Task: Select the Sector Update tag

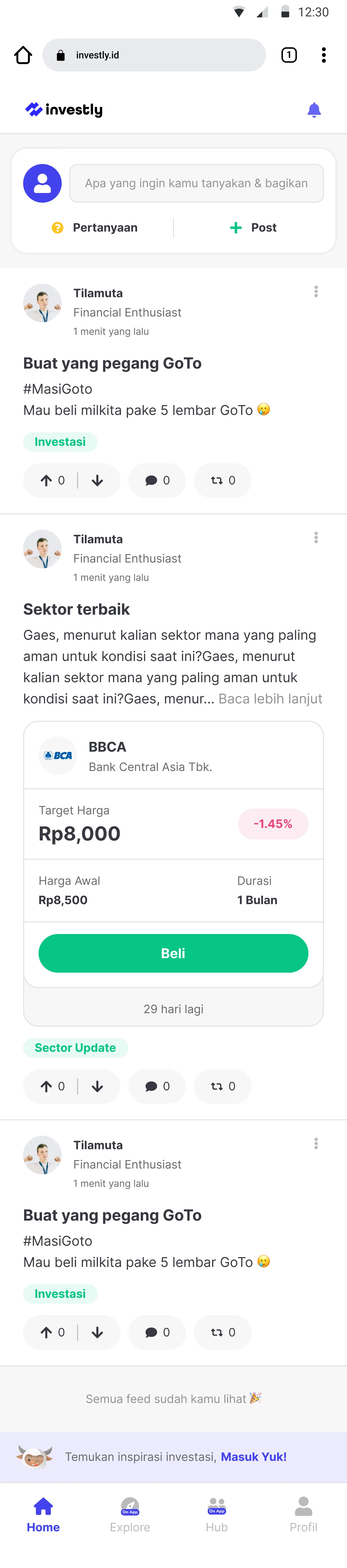Action: click(75, 1048)
